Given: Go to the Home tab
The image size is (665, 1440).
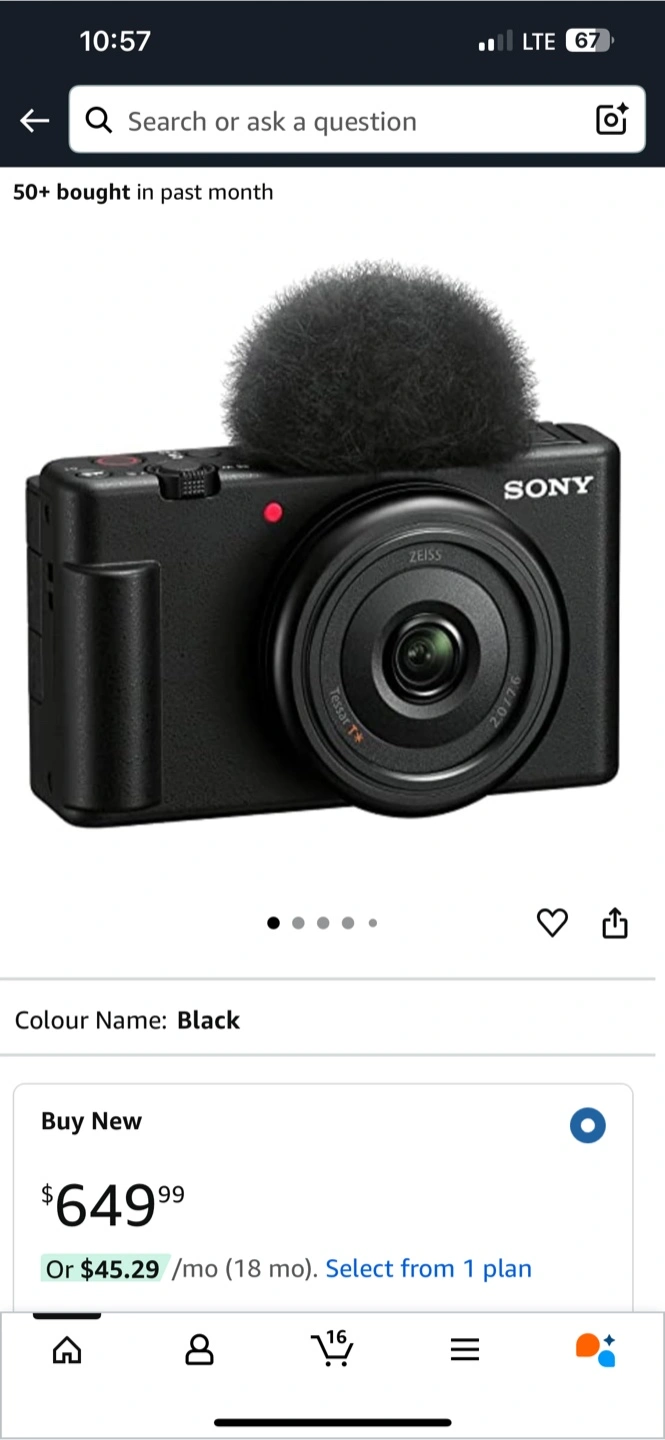Looking at the screenshot, I should pos(67,1350).
